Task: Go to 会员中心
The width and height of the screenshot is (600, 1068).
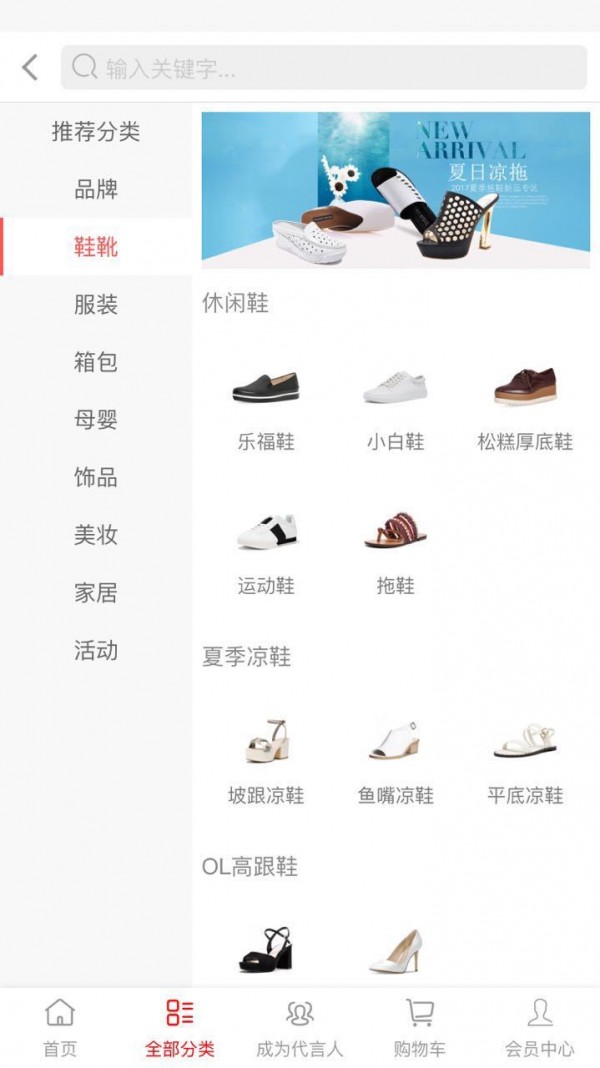Action: point(539,1027)
